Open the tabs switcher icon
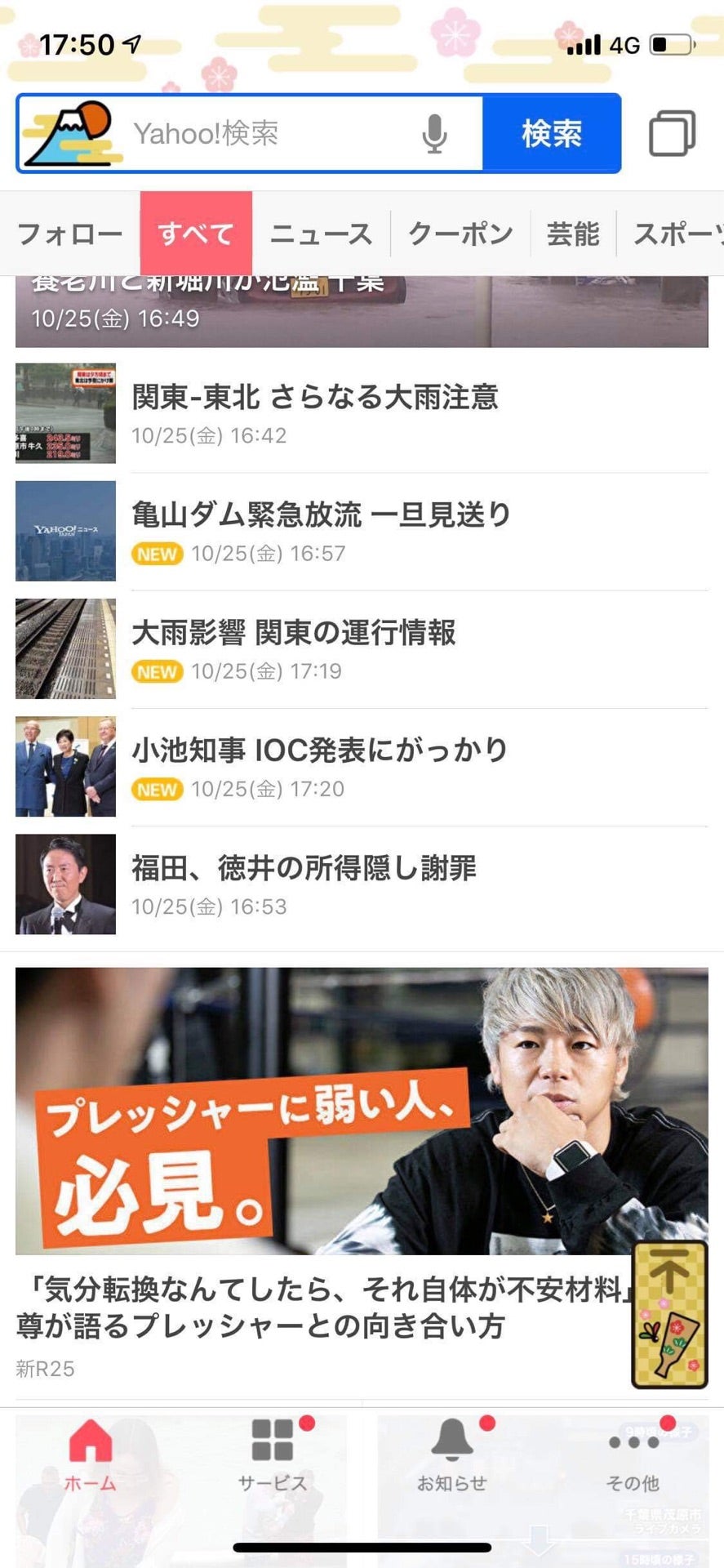Screen dimensions: 724x1568 point(672,133)
